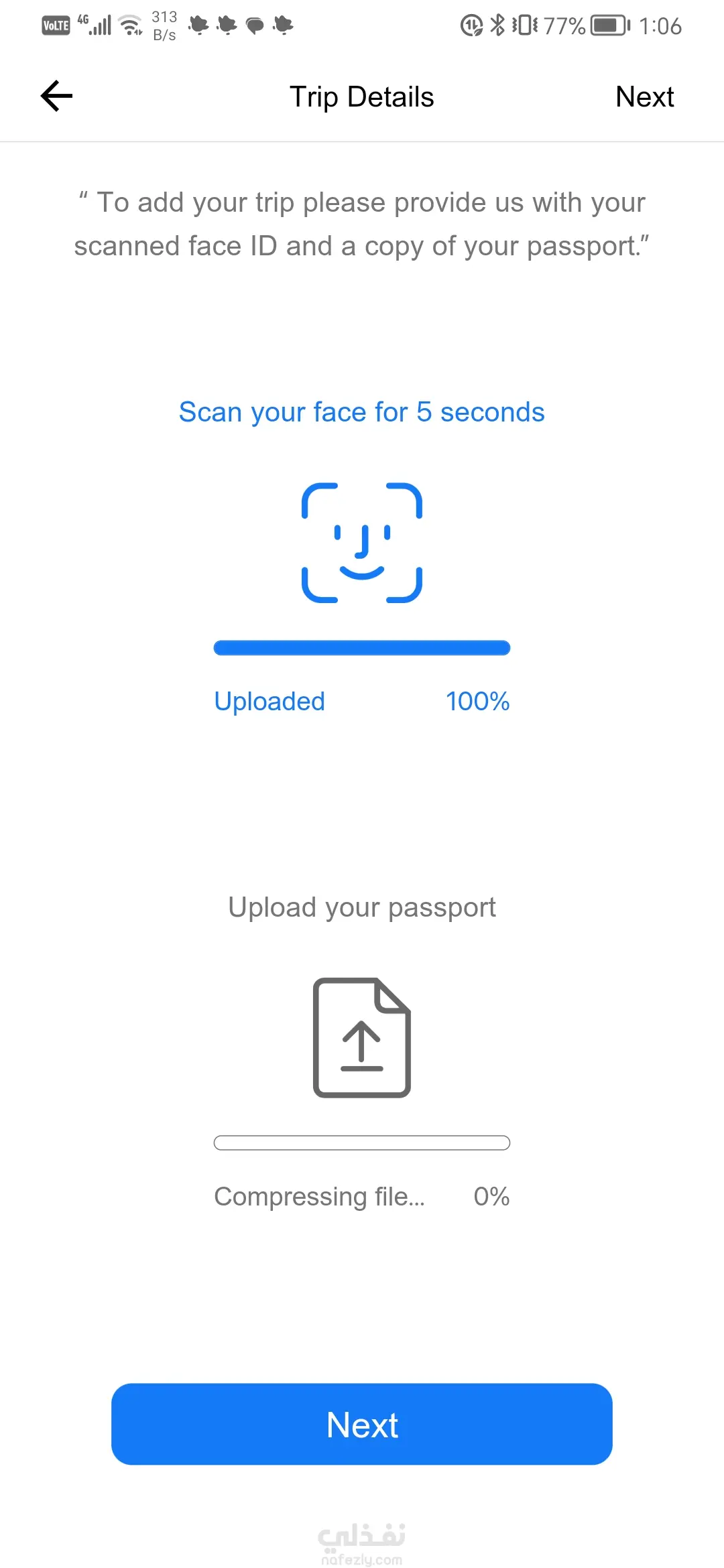Viewport: 724px width, 1568px height.
Task: Tap the face scan icon
Action: tap(362, 543)
